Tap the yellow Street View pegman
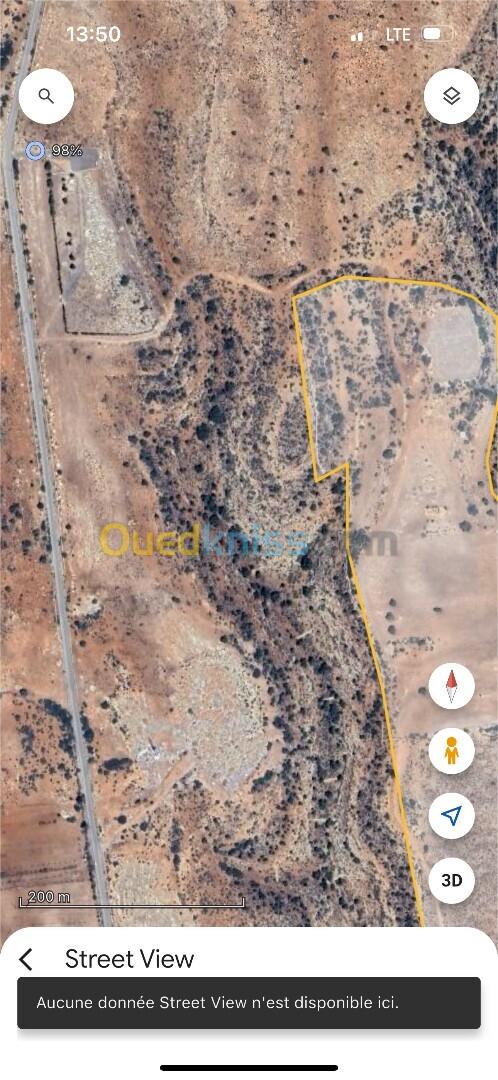The height and width of the screenshot is (1080, 498). point(451,751)
